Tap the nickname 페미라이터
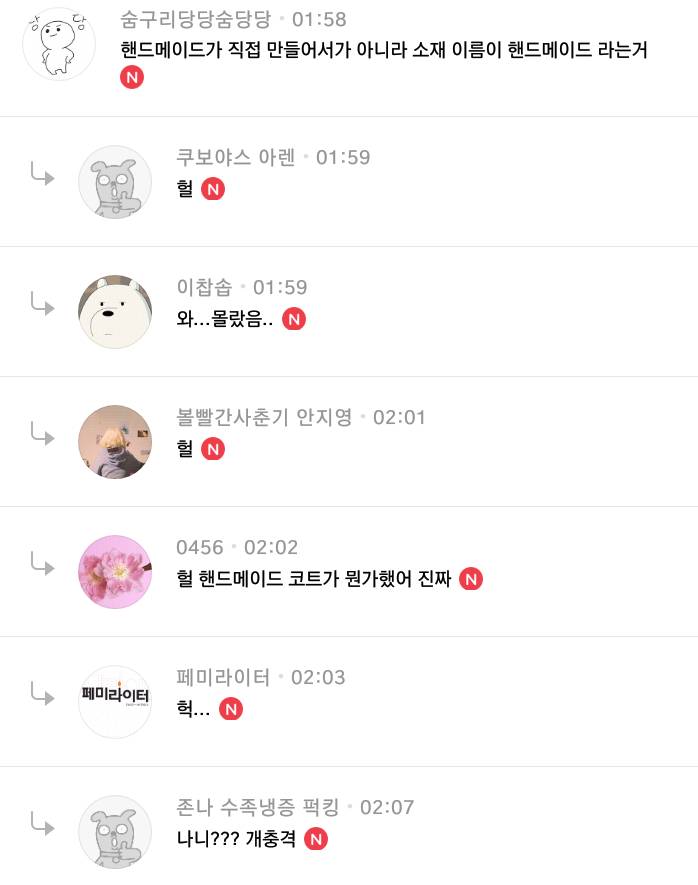This screenshot has width=698, height=885. pos(223,677)
